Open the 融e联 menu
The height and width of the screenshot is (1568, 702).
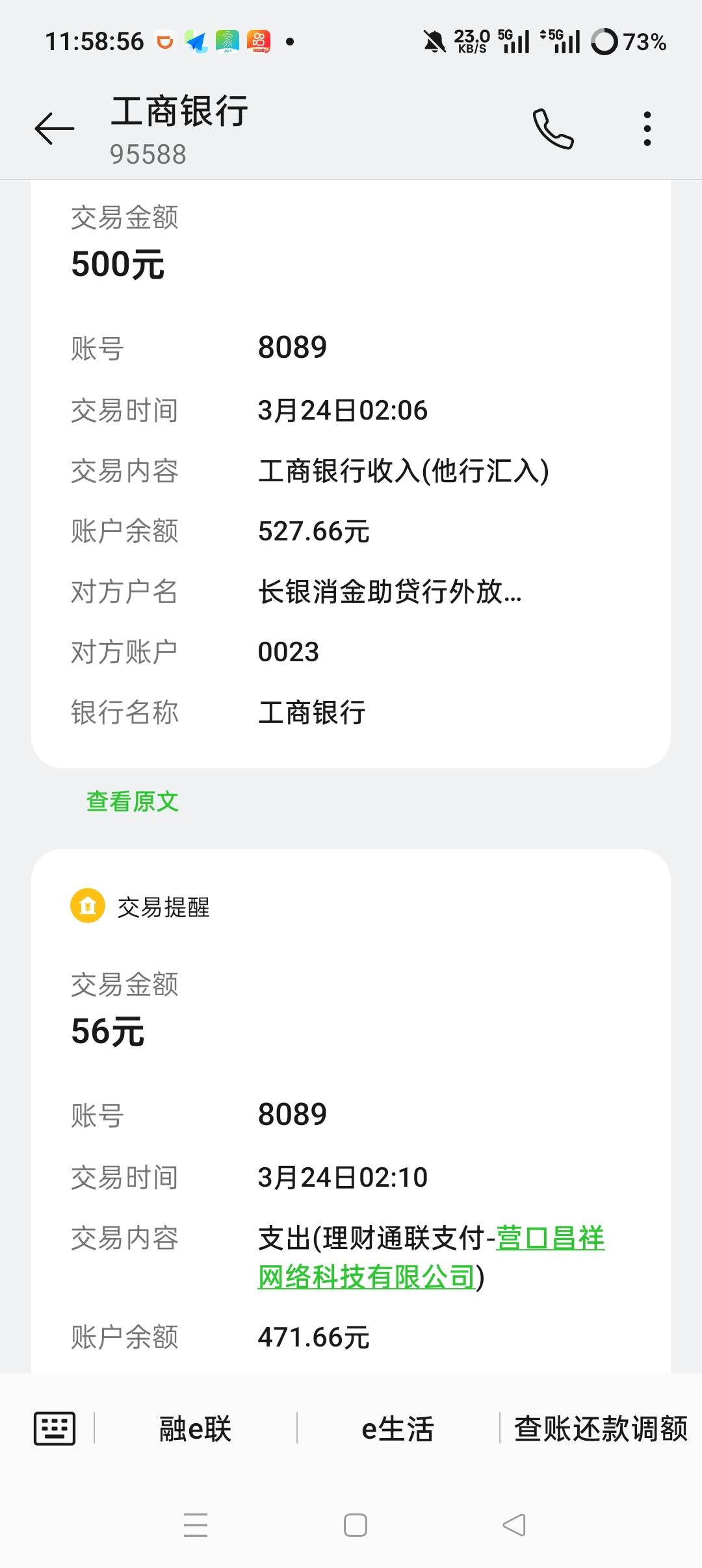coord(196,1429)
